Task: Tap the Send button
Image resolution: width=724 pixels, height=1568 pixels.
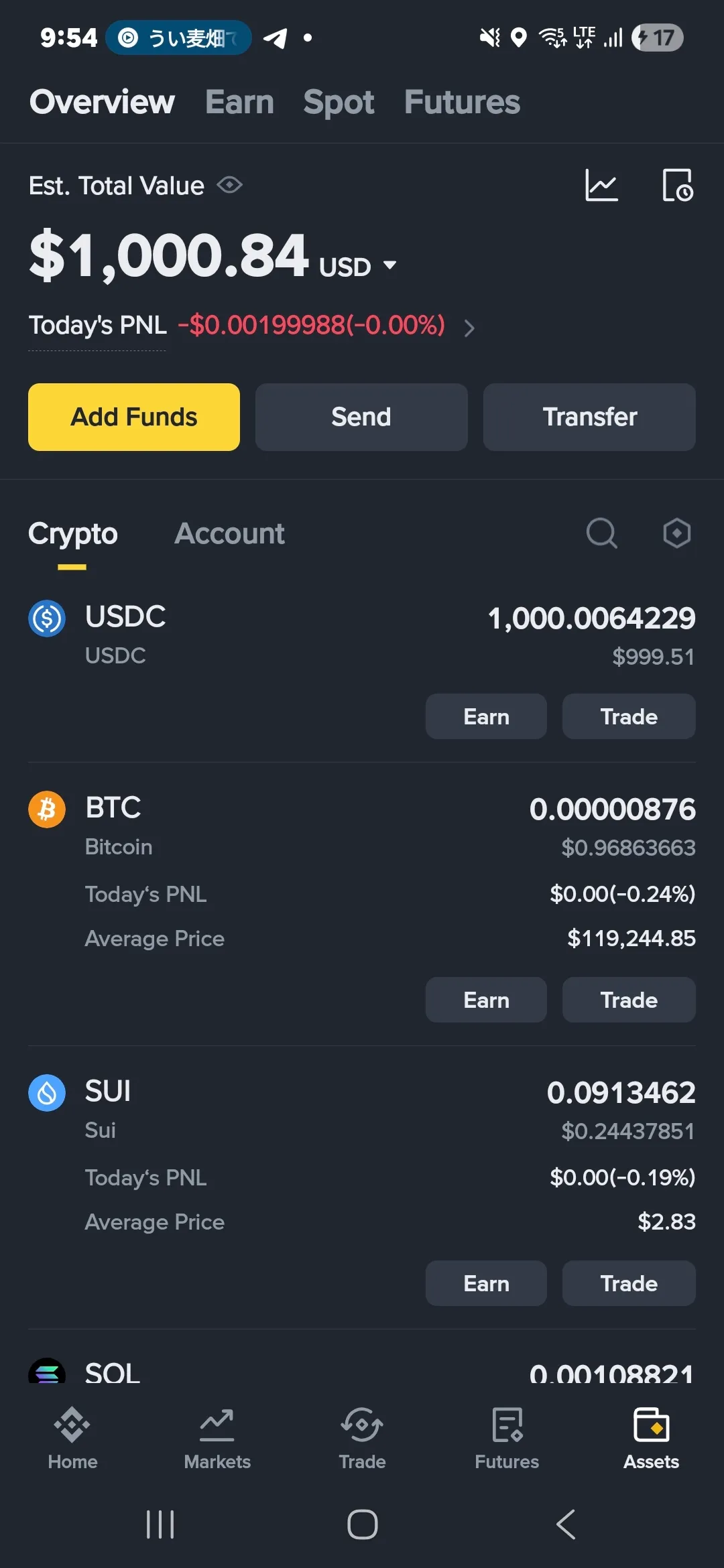Action: pos(361,417)
